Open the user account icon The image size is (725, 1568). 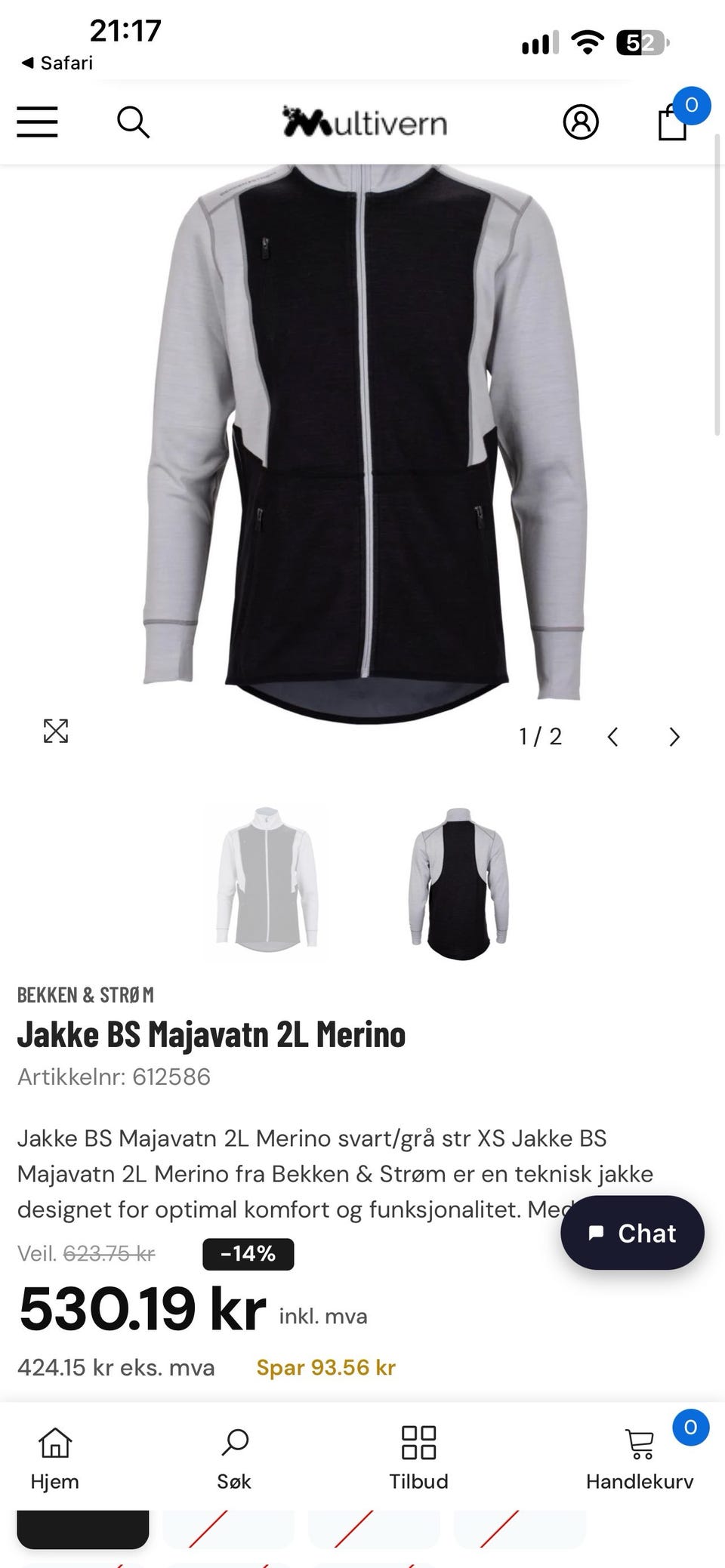click(581, 122)
